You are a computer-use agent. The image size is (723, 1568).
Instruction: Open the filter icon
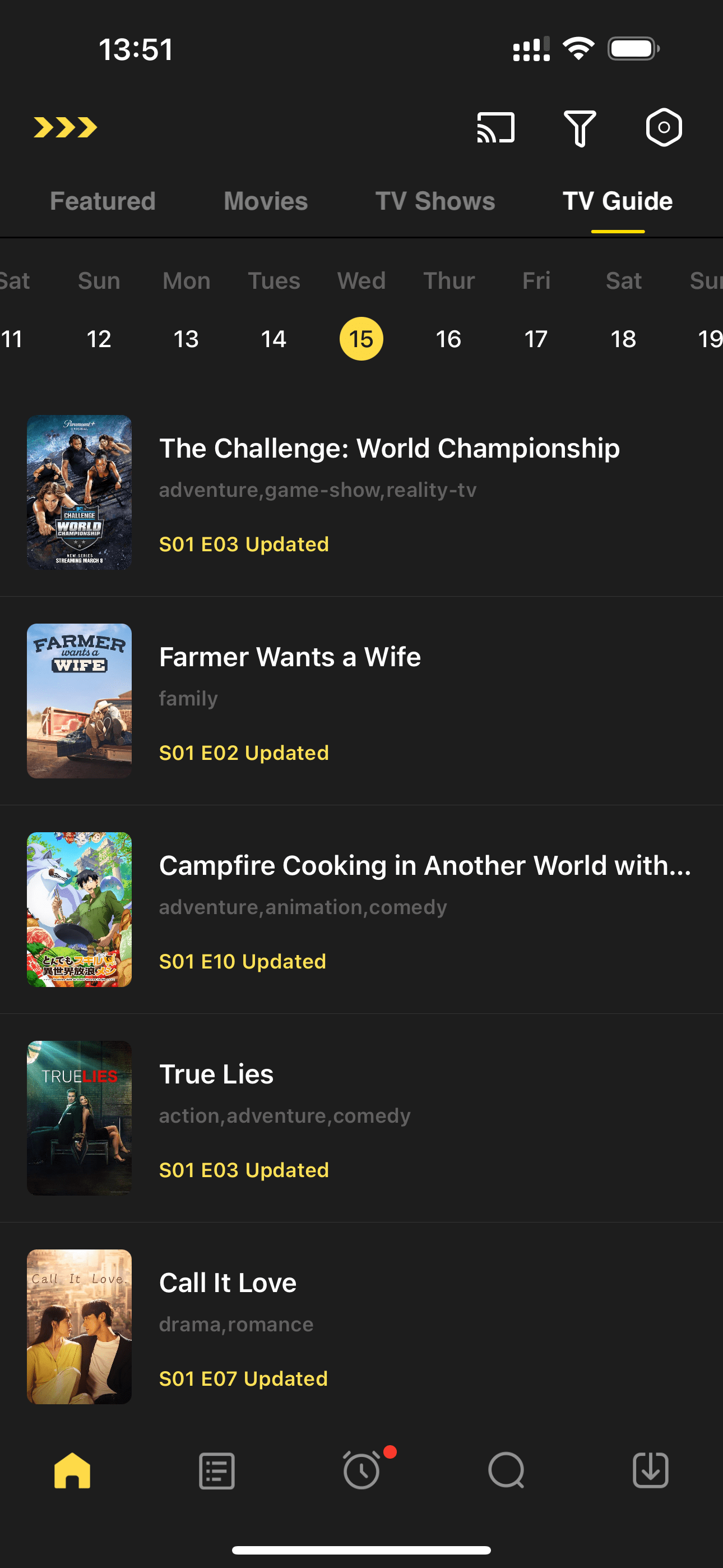580,128
